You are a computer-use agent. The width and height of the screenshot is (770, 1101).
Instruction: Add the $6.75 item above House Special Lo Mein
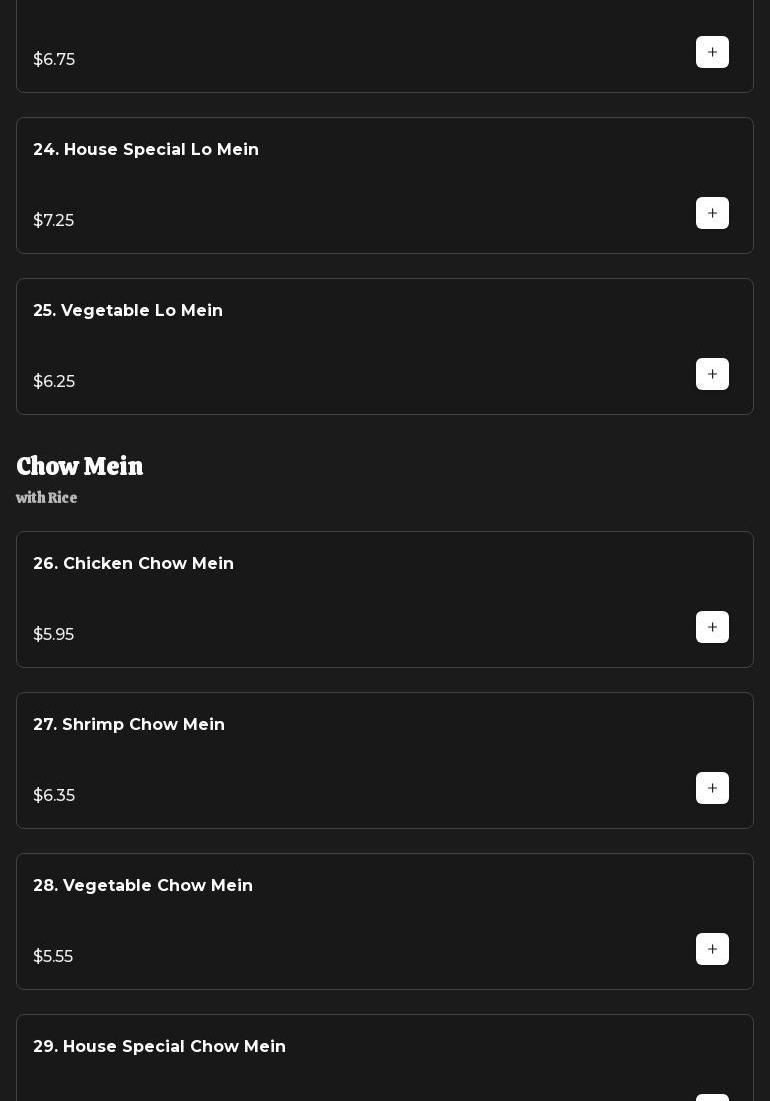(x=712, y=52)
